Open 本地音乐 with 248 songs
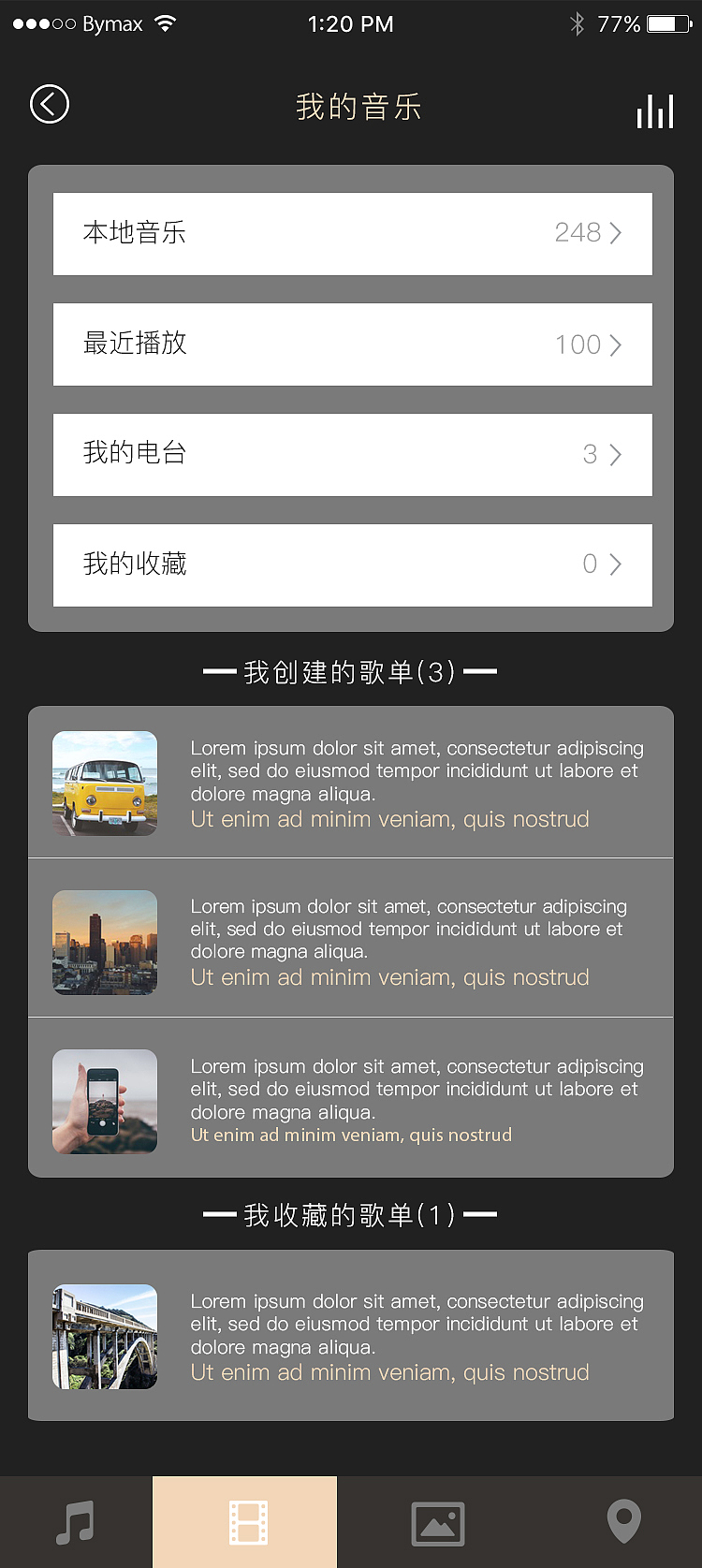The width and height of the screenshot is (702, 1568). click(352, 234)
